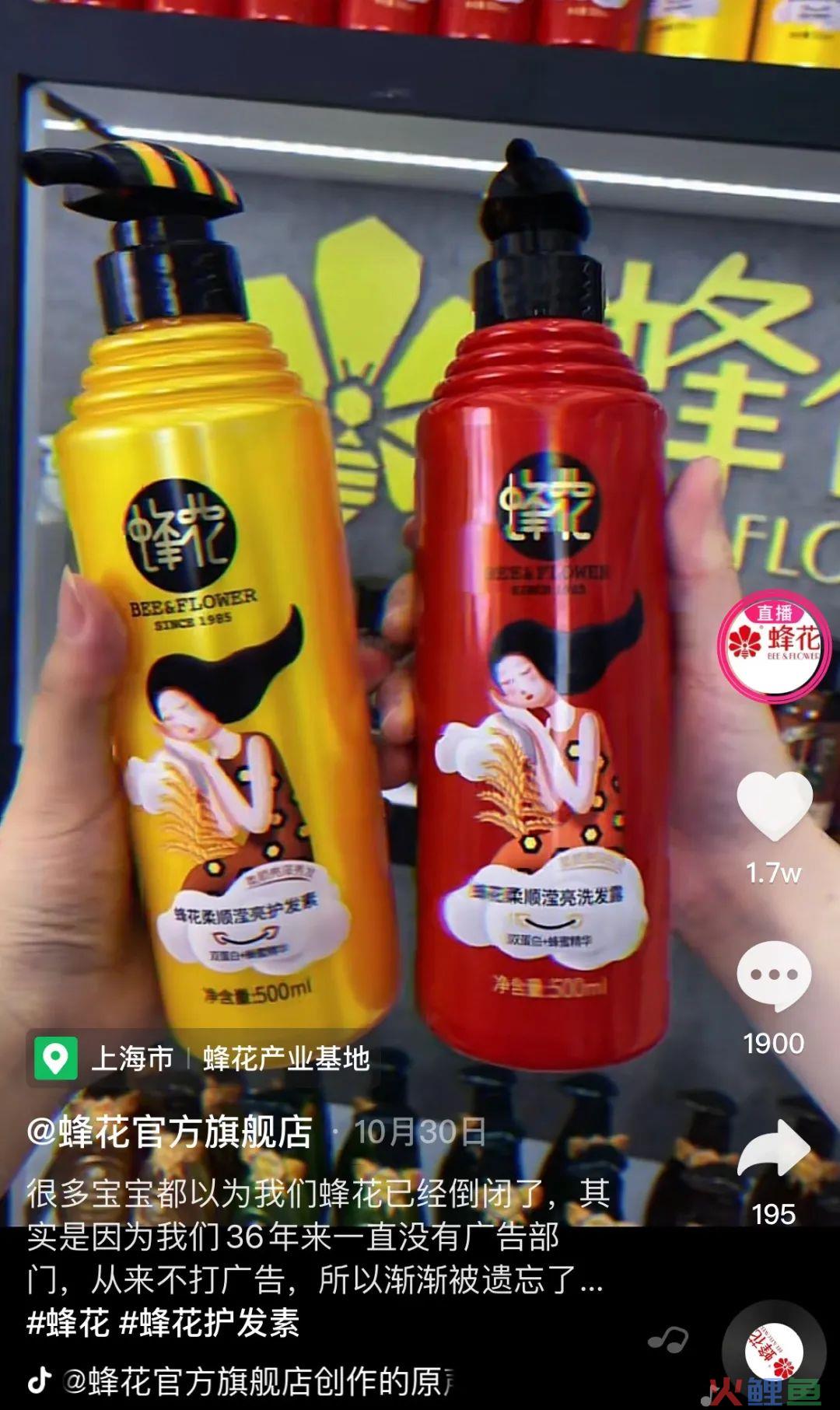Open the #蜂花 hashtag
This screenshot has width=840, height=1410.
coord(68,1322)
